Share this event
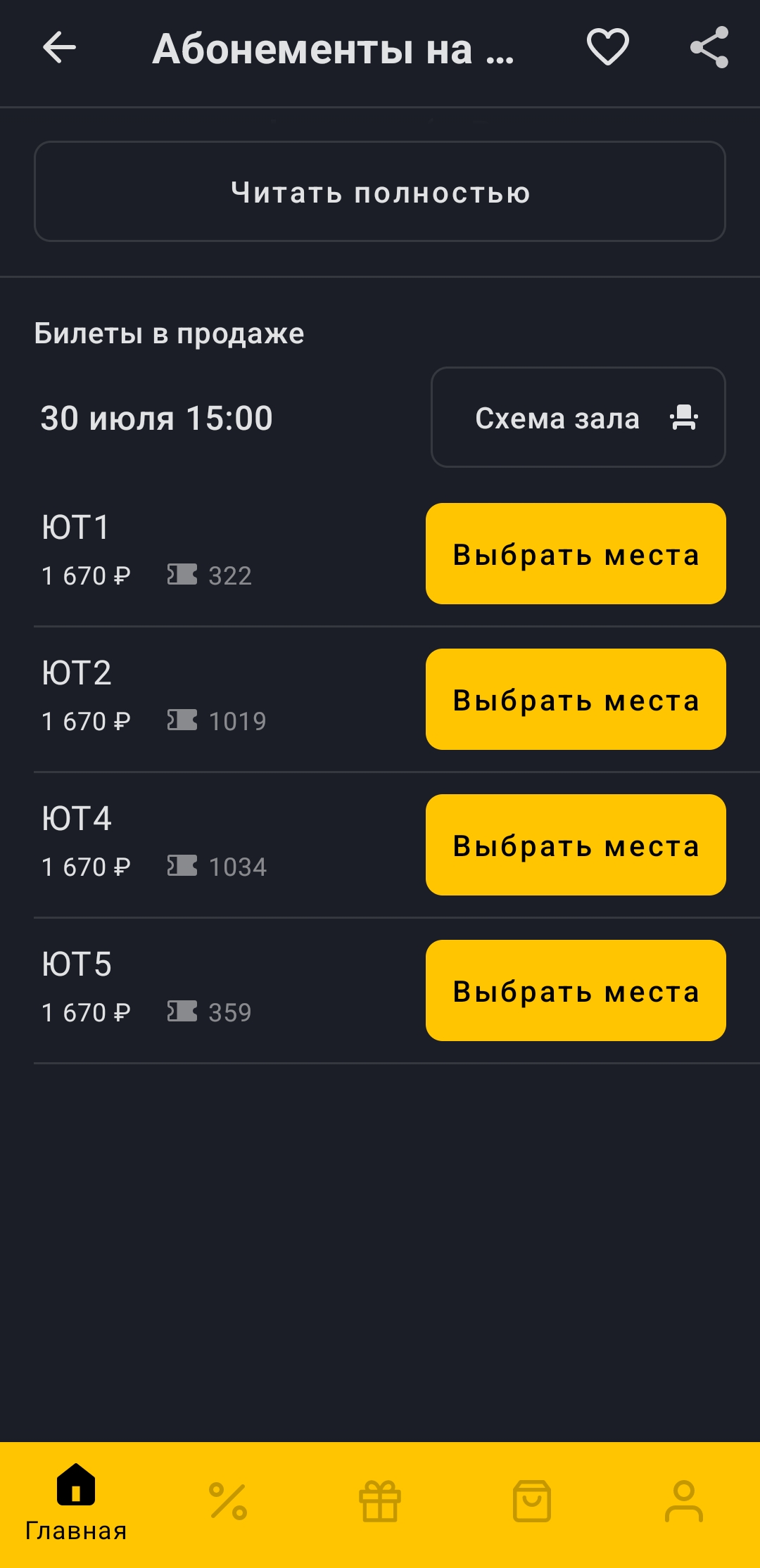The height and width of the screenshot is (1568, 760). coord(709,48)
